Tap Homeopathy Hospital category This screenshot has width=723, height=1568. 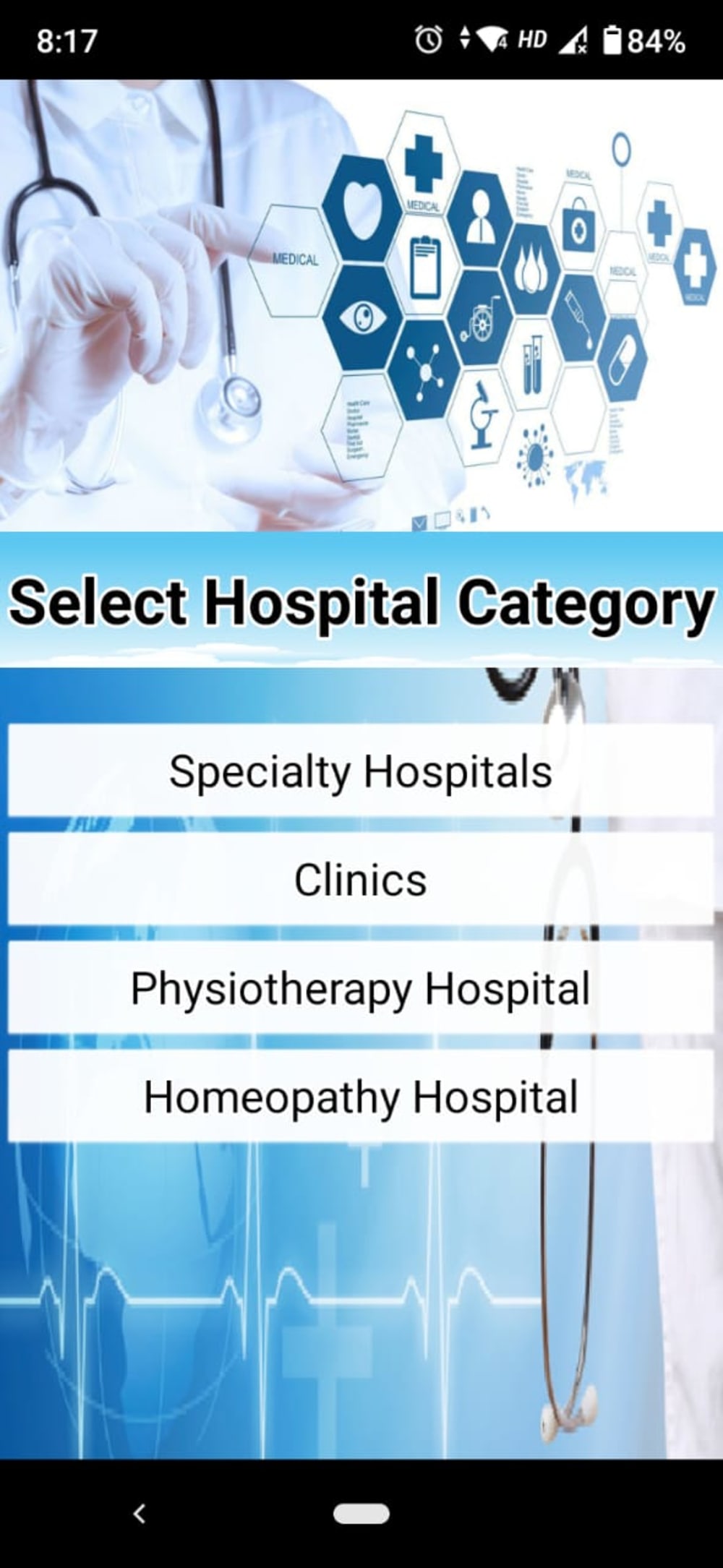point(361,1097)
